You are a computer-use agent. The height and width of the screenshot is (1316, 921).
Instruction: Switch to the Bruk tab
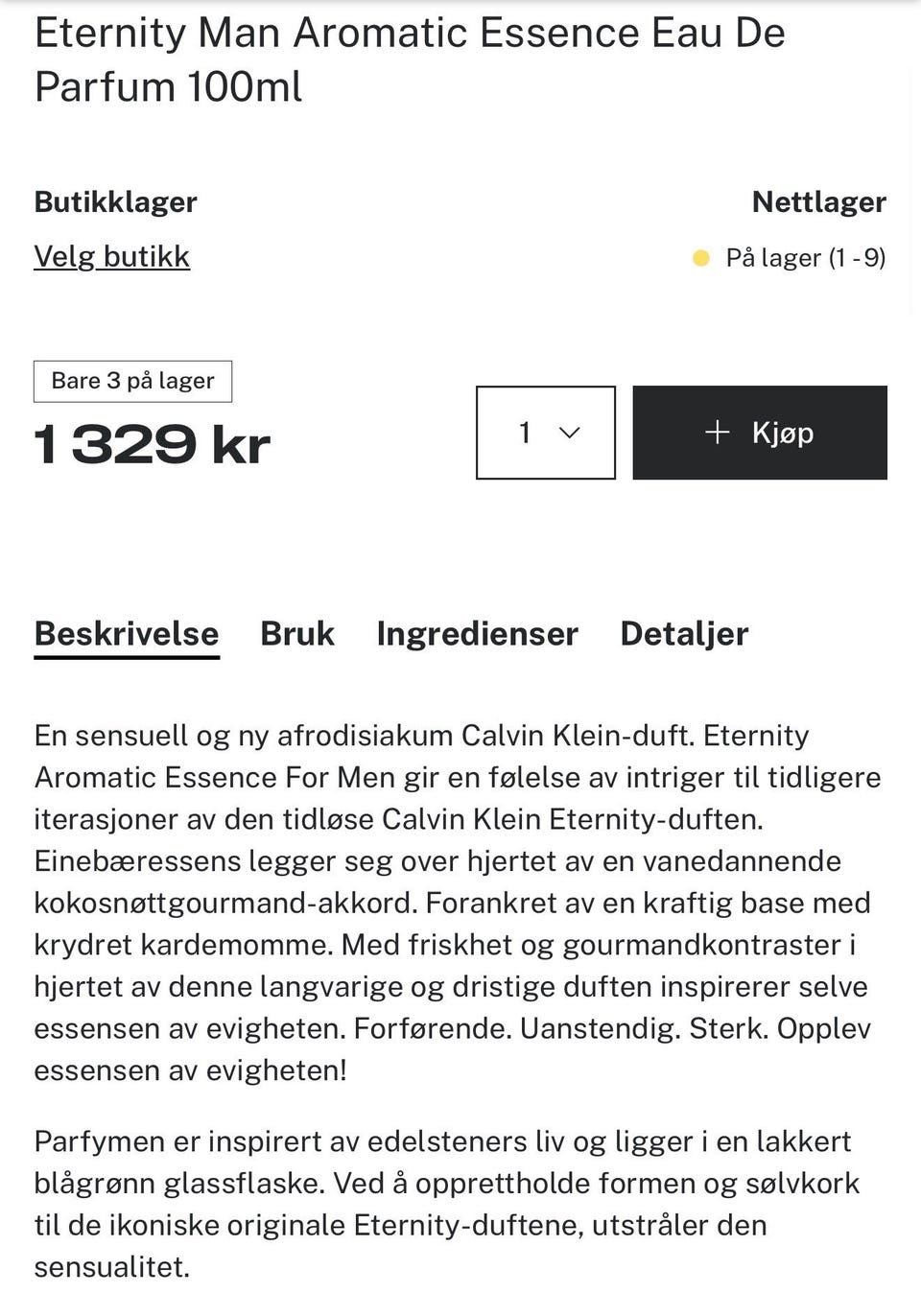tap(296, 633)
